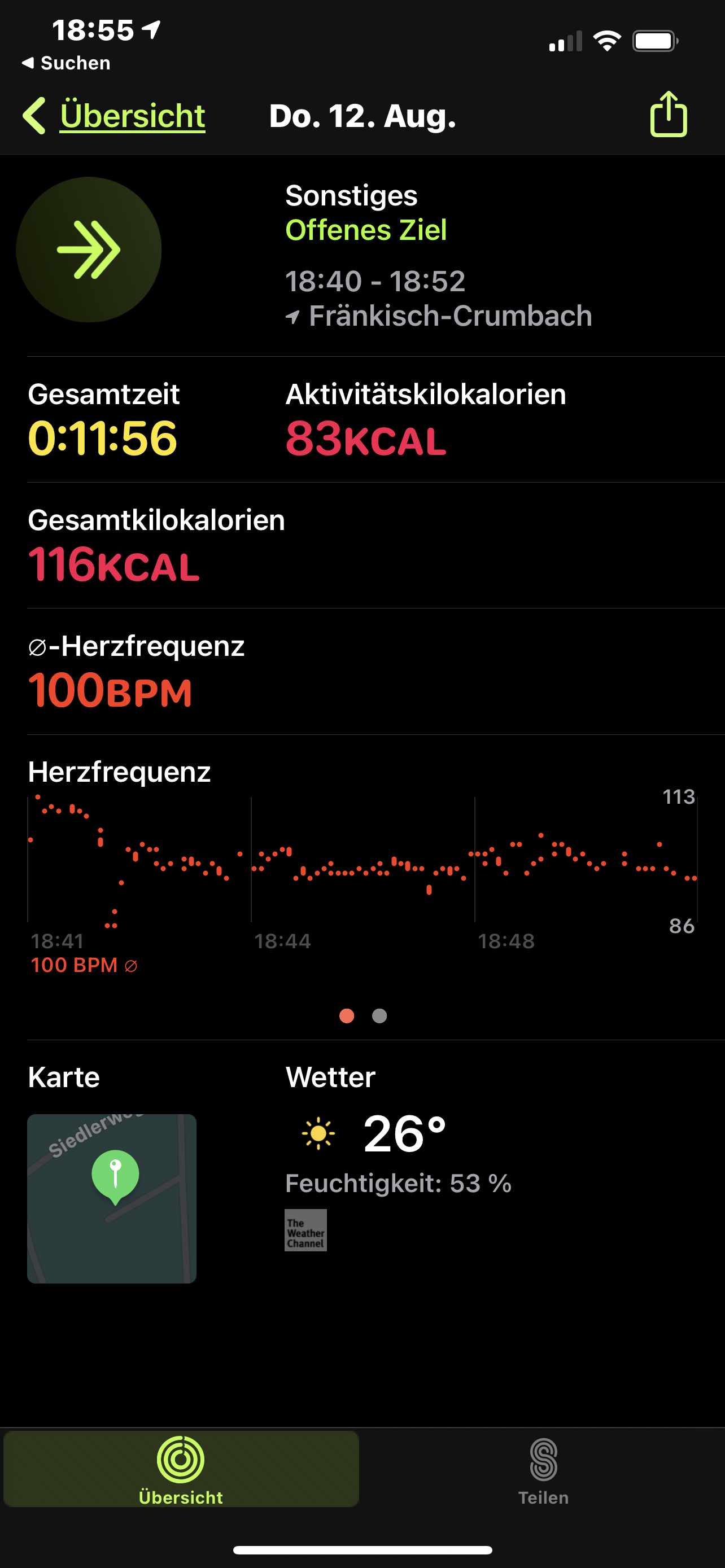Tap the second chart page dot
Screen dimensions: 725x1568
[x=379, y=1016]
